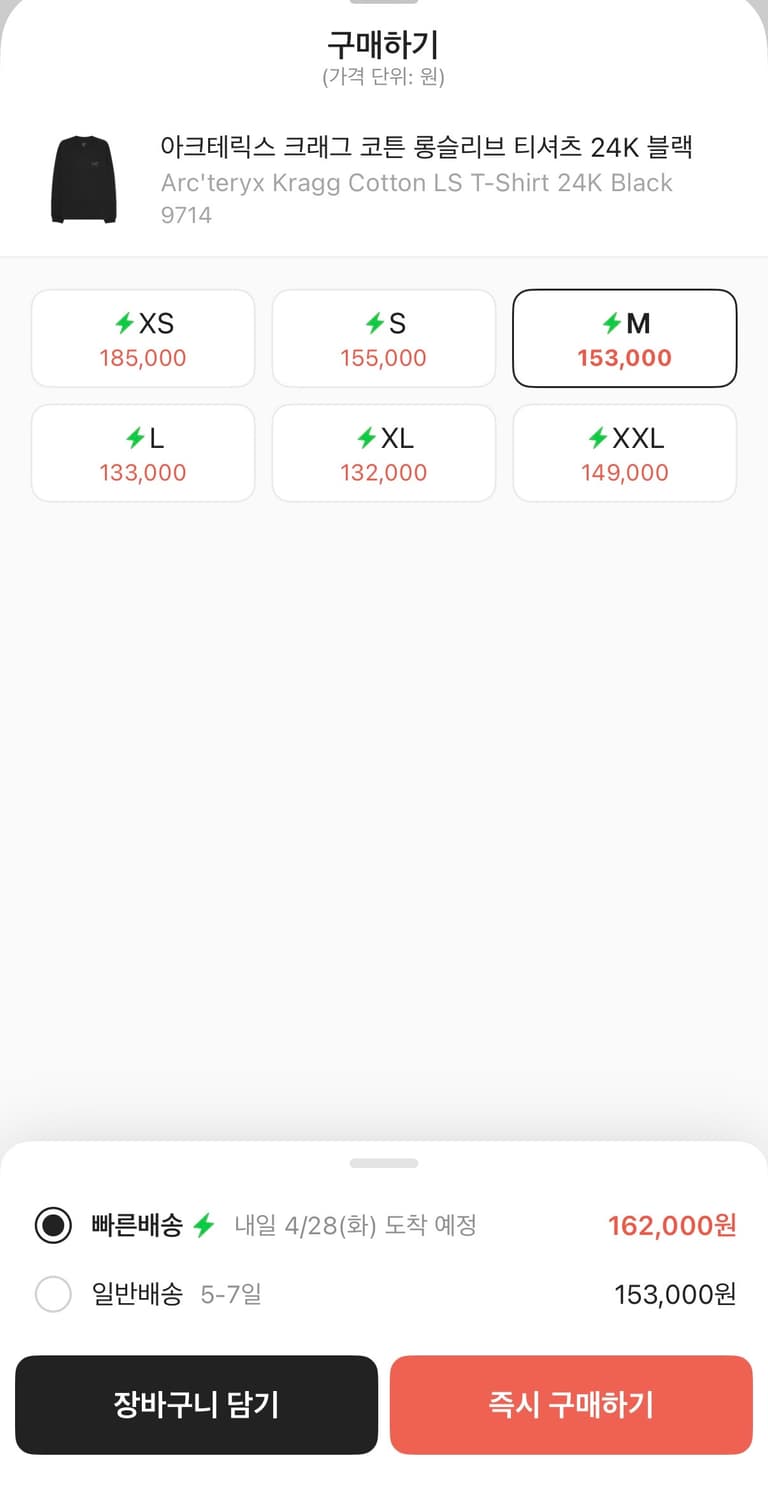This screenshot has width=768, height=1500.
Task: Switch to 일반배송 standard delivery
Action: tap(53, 1294)
